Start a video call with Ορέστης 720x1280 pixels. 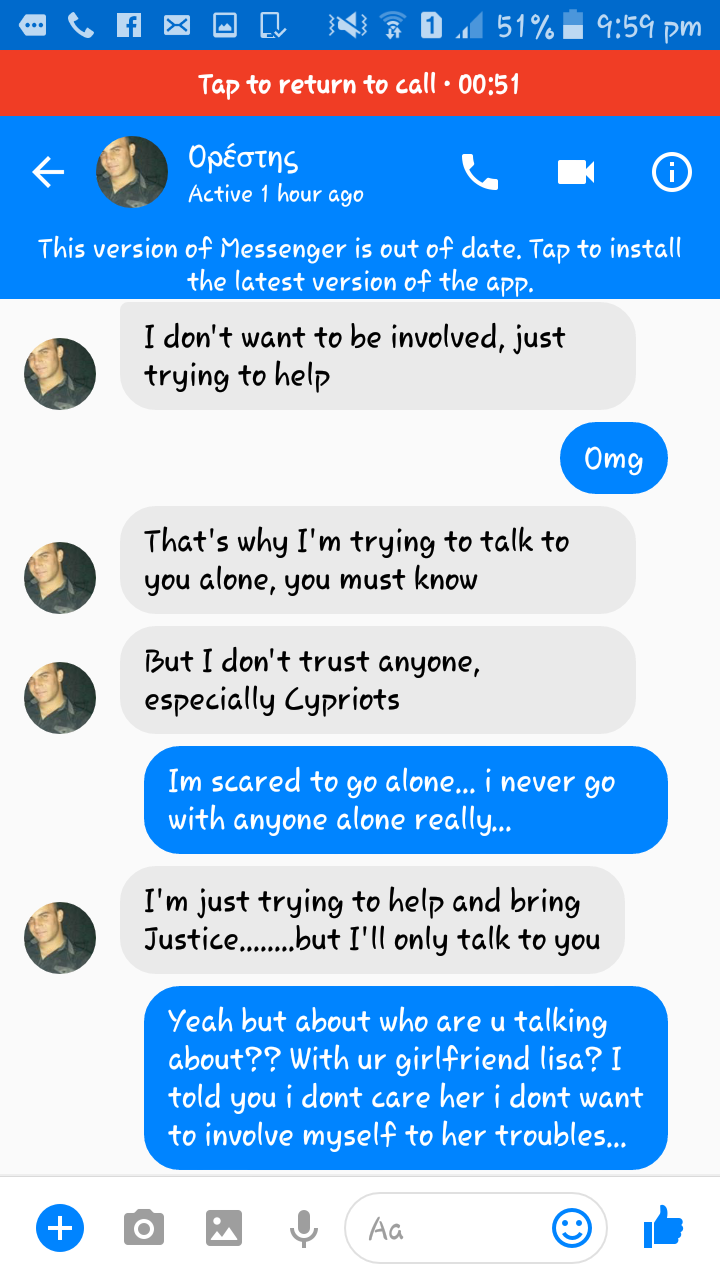tap(576, 173)
